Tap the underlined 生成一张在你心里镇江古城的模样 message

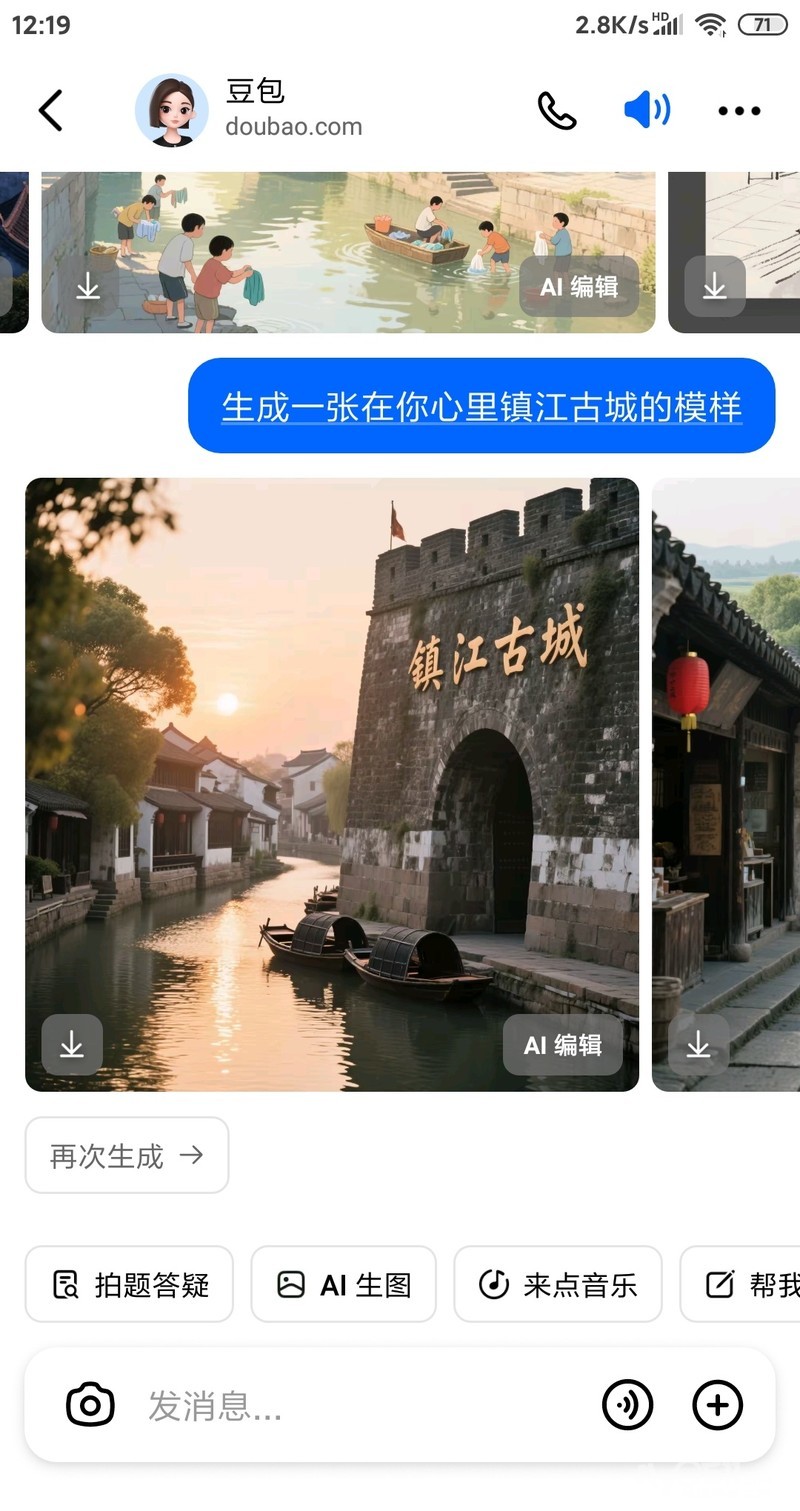481,407
